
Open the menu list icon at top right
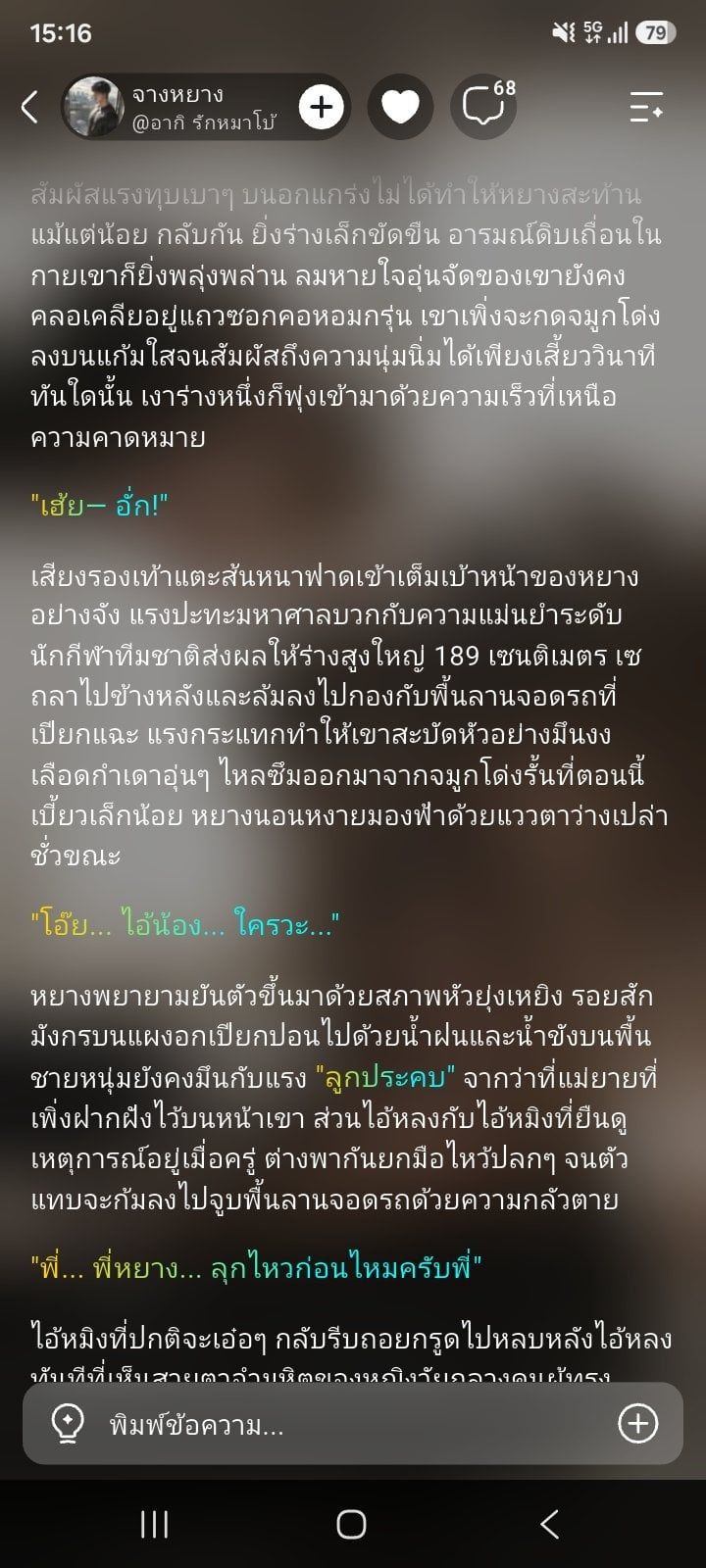click(x=647, y=107)
